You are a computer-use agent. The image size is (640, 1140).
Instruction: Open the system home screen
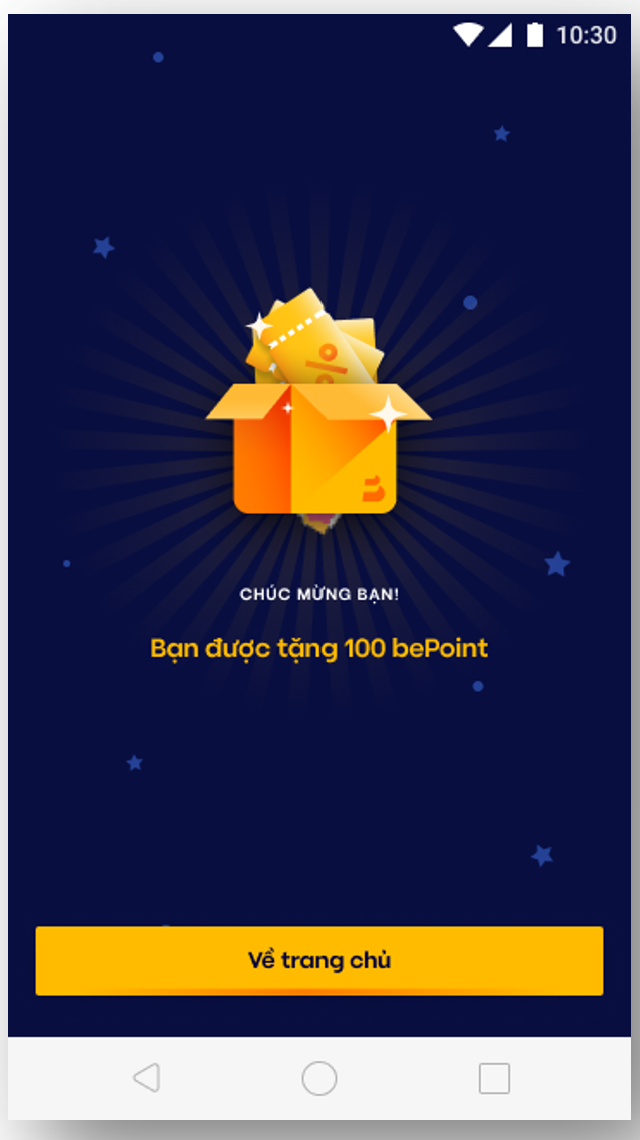pyautogui.click(x=319, y=1078)
